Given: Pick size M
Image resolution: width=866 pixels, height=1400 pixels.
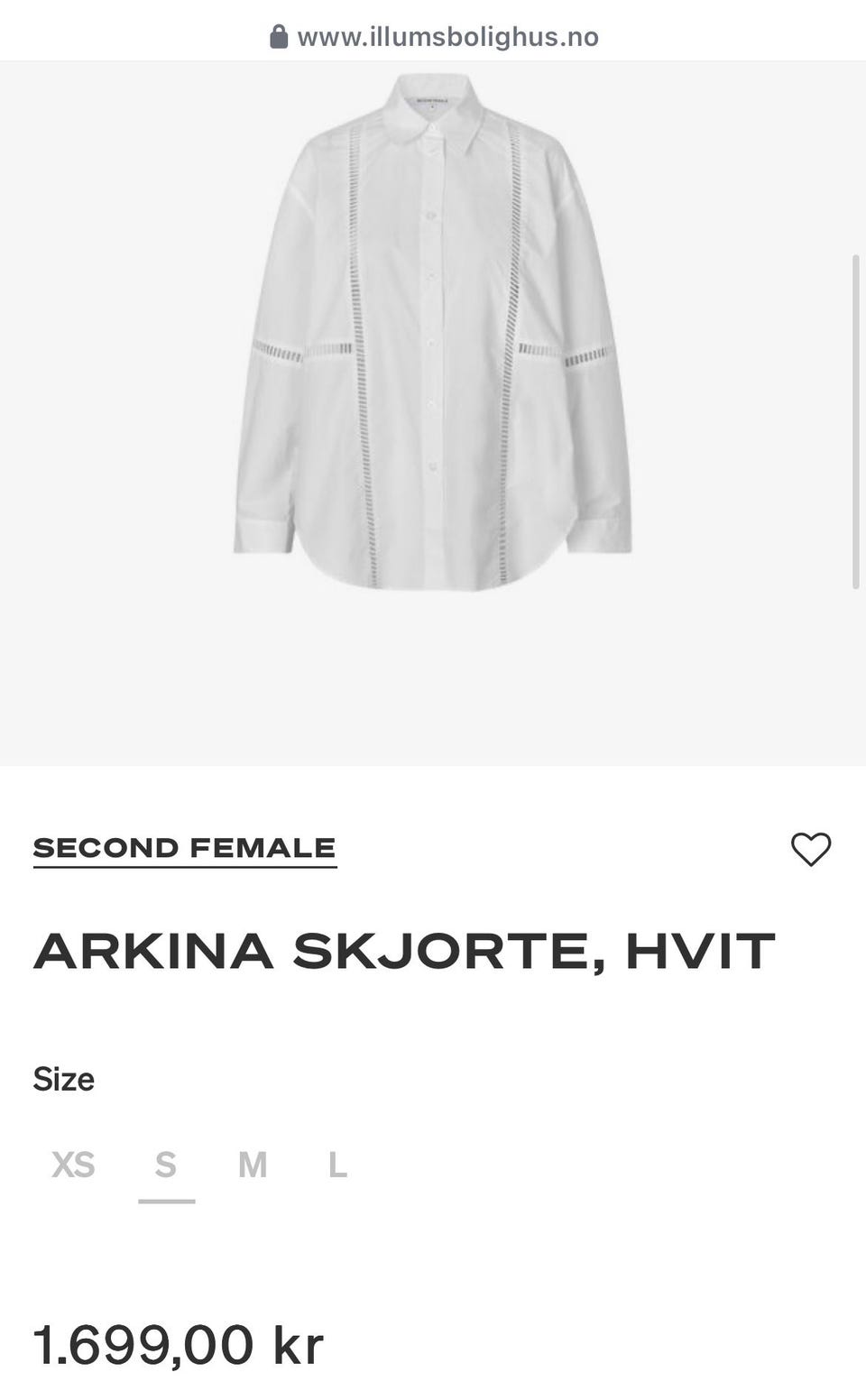Looking at the screenshot, I should pyautogui.click(x=253, y=1165).
